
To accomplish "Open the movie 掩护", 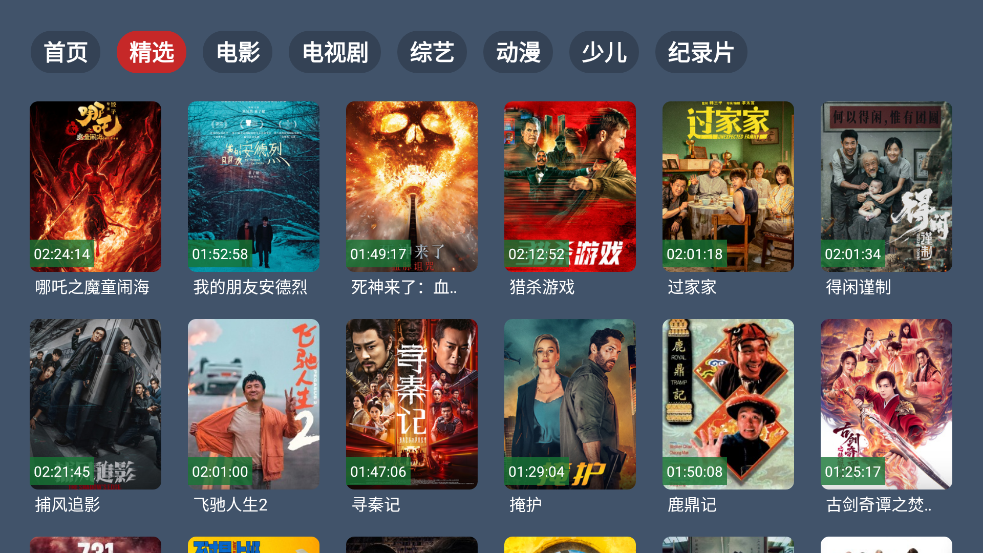I will [569, 404].
